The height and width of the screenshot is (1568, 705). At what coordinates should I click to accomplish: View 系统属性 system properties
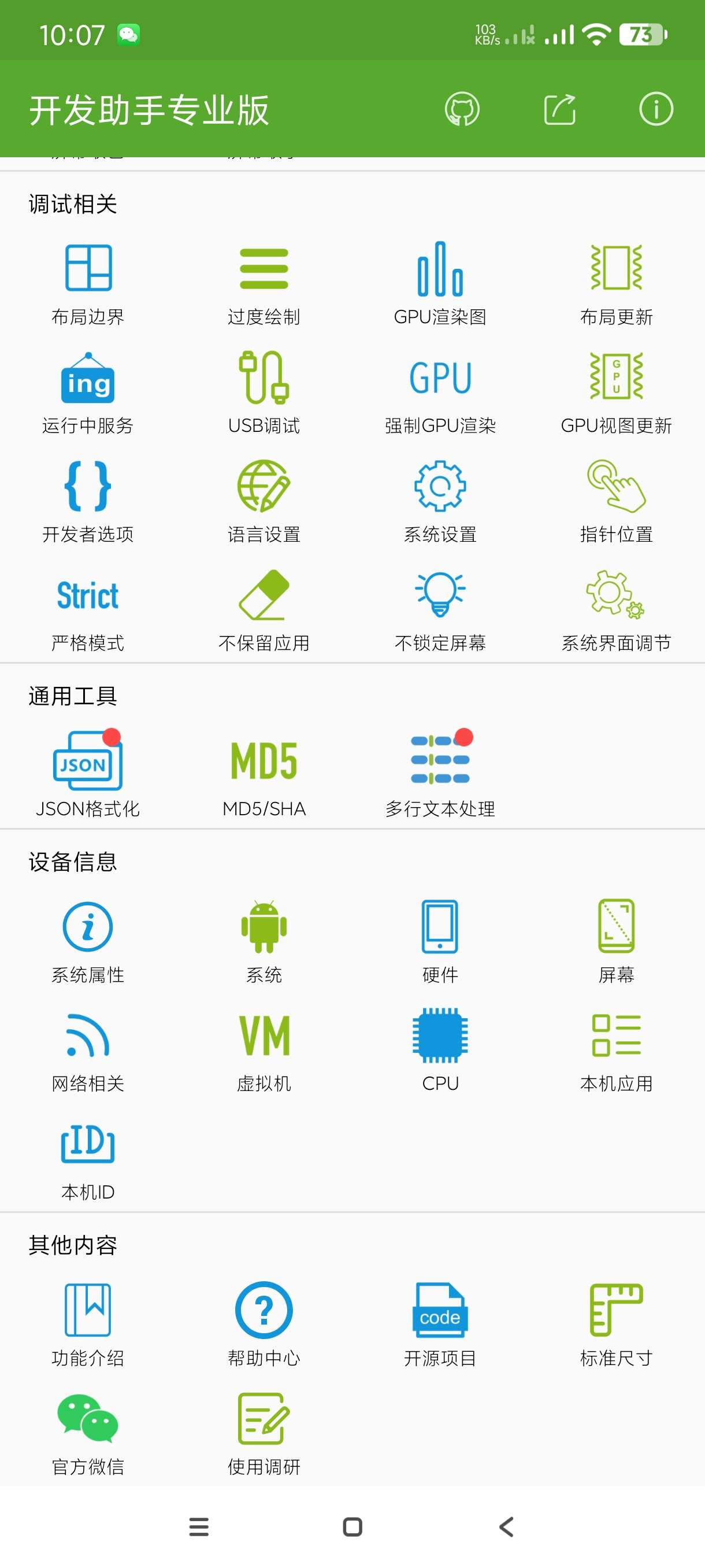click(88, 941)
